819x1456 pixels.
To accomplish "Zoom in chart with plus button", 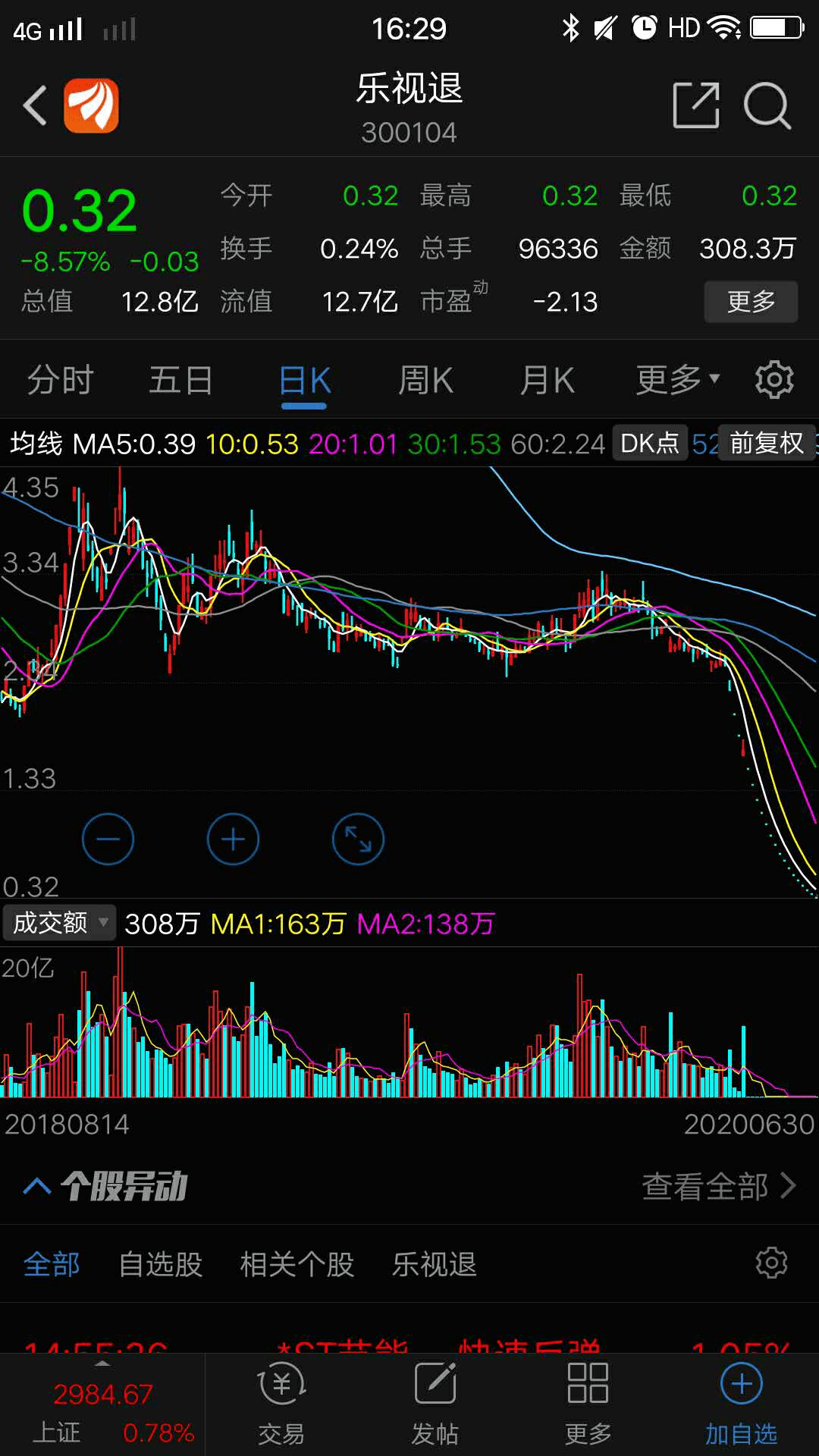I will 233,839.
